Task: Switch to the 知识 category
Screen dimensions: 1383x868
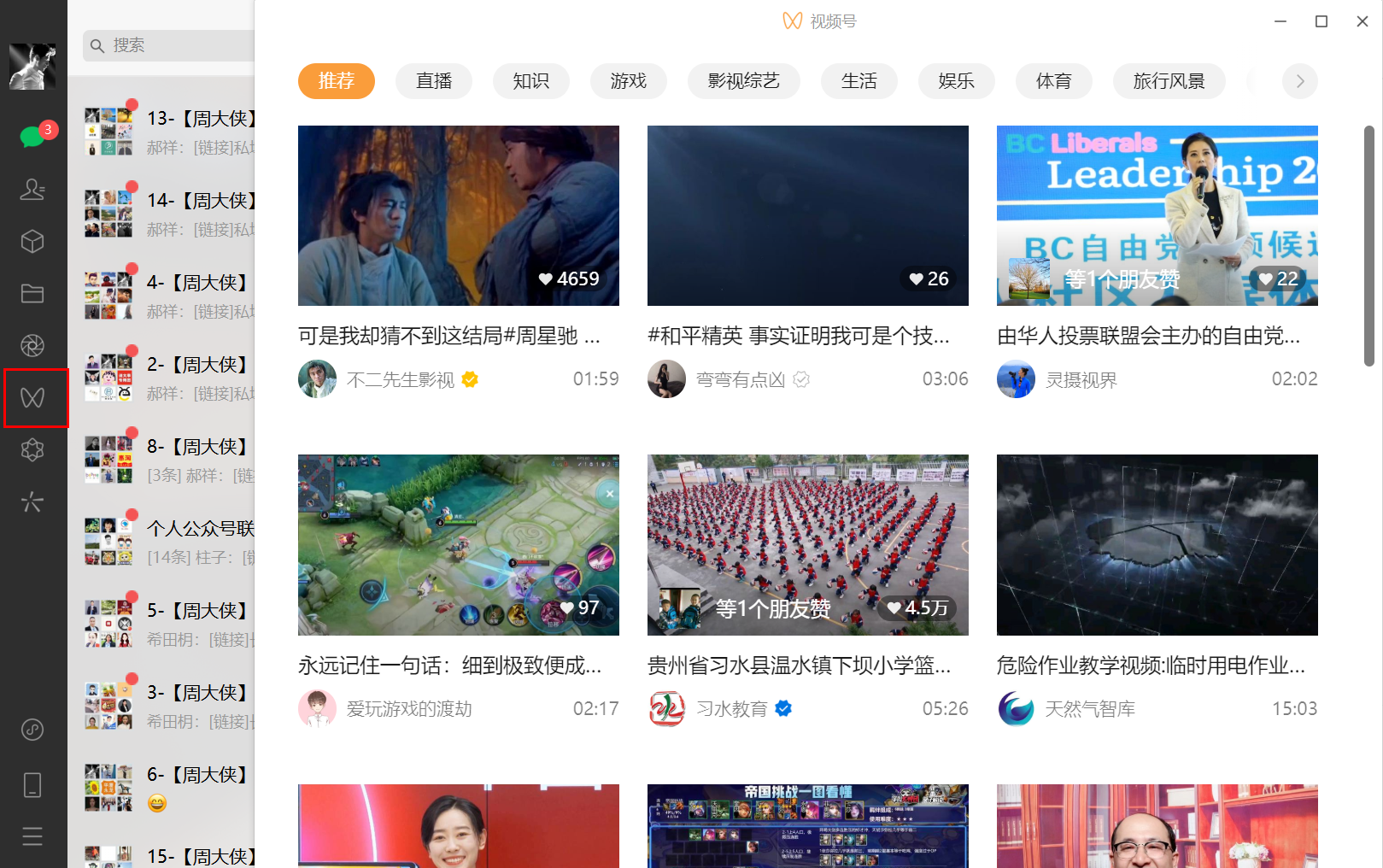Action: pos(530,81)
